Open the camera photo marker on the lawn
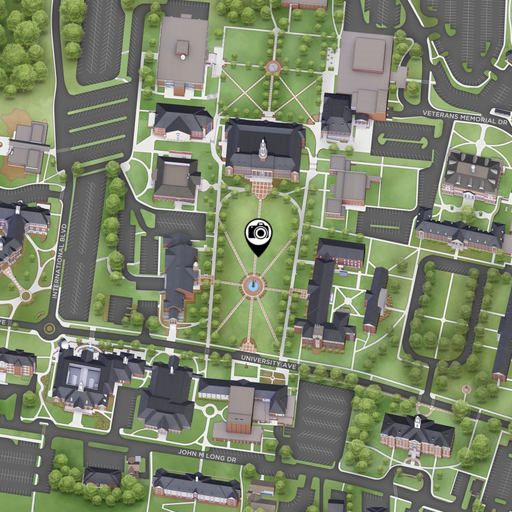 (x=259, y=236)
